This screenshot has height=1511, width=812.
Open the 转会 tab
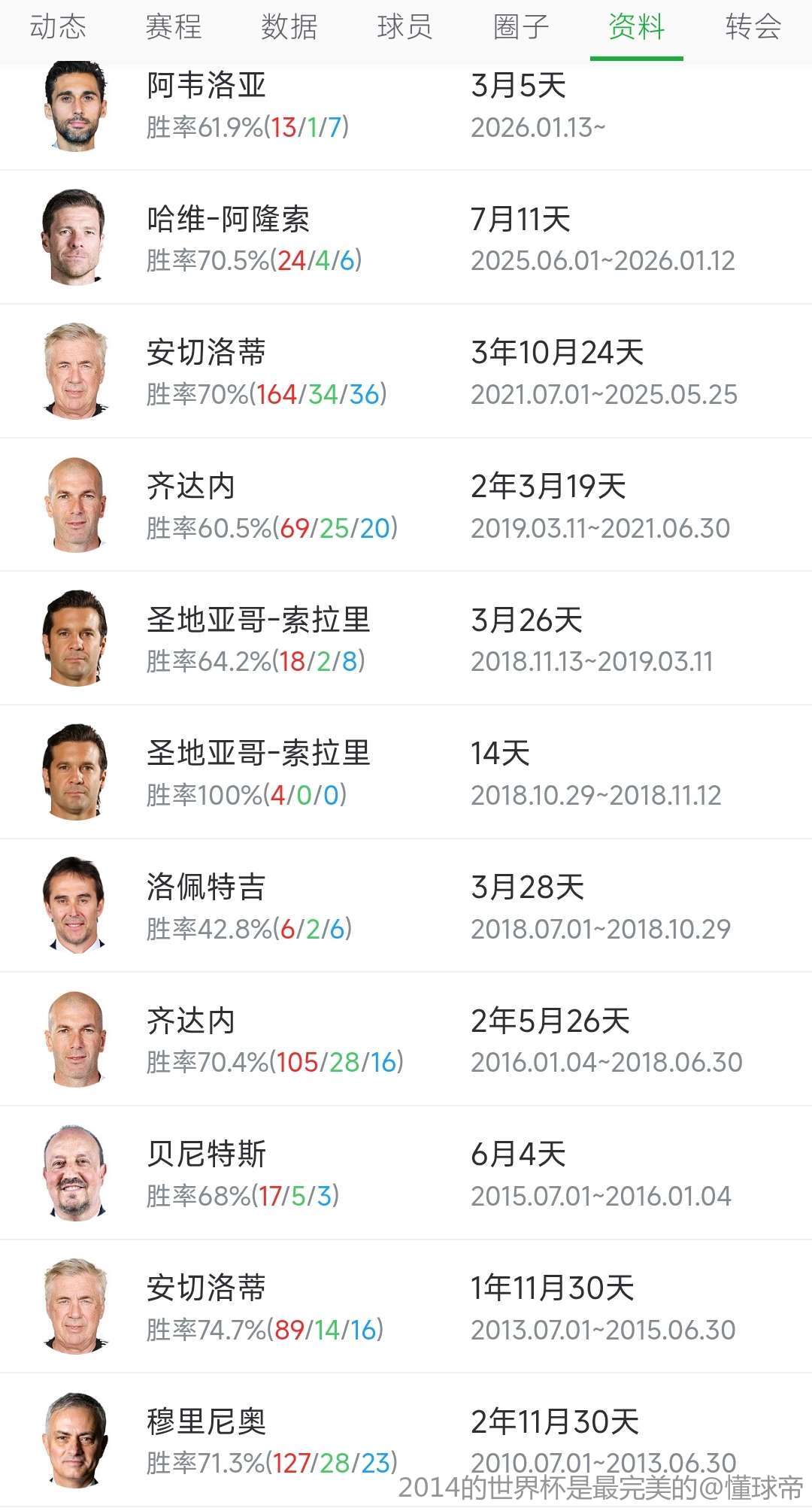click(753, 28)
